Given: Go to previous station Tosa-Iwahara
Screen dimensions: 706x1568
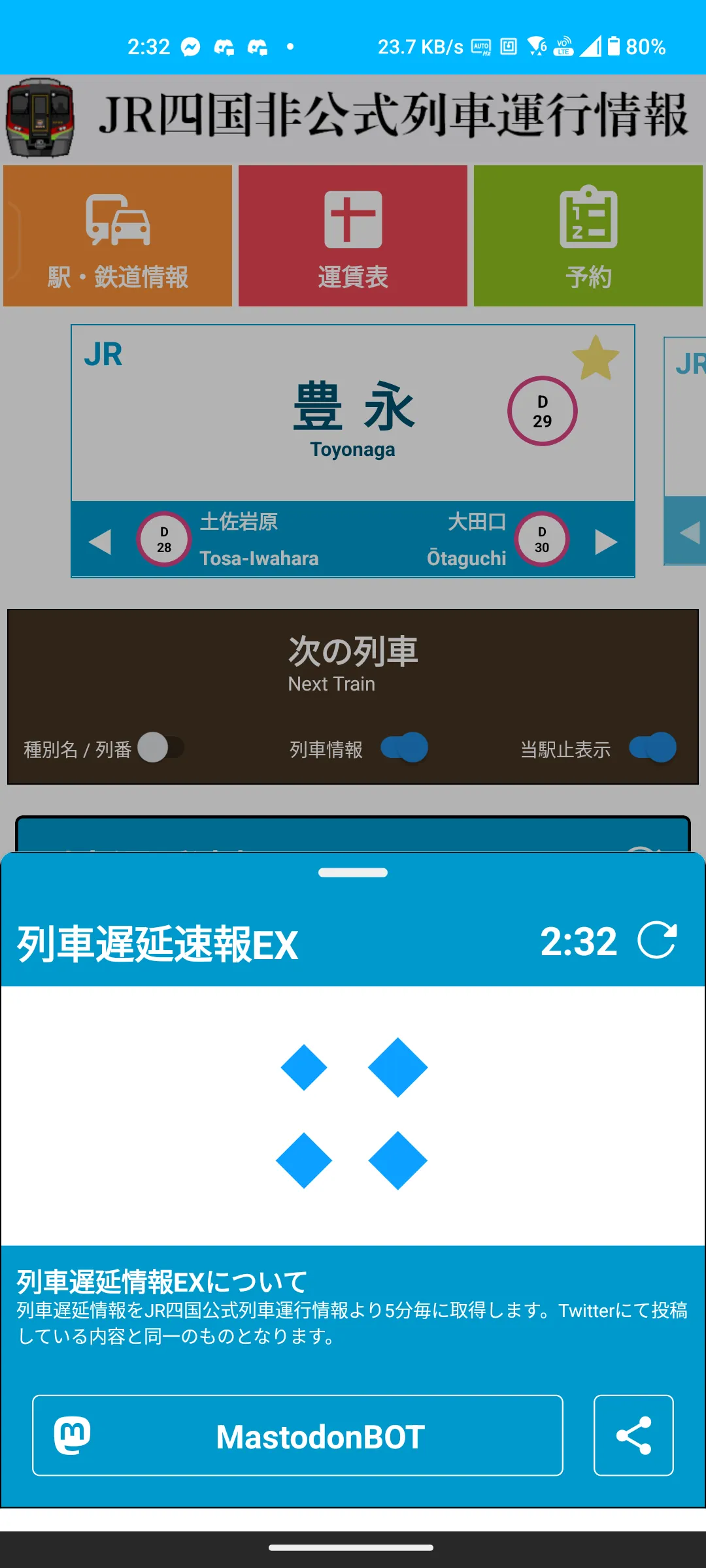Looking at the screenshot, I should (100, 542).
